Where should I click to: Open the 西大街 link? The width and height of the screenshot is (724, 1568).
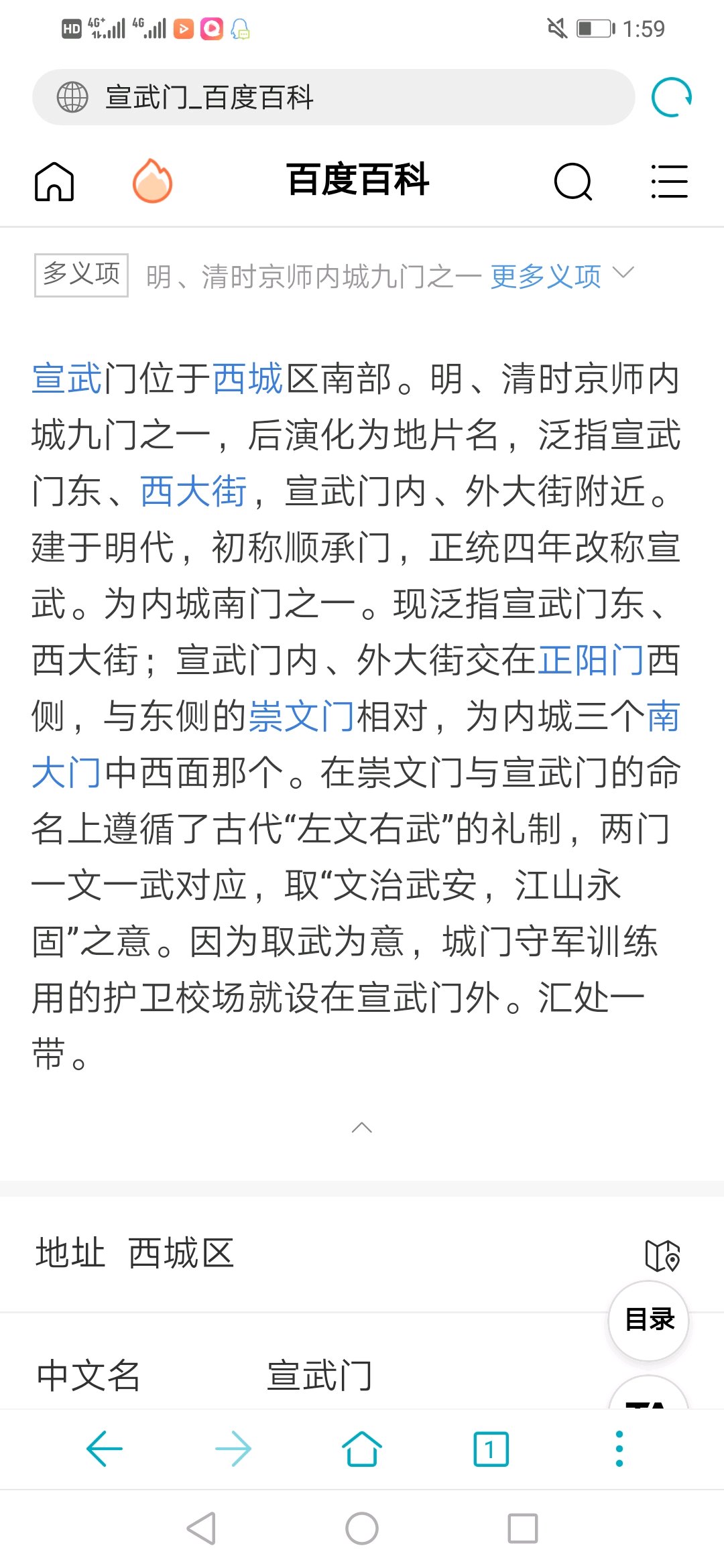point(194,491)
